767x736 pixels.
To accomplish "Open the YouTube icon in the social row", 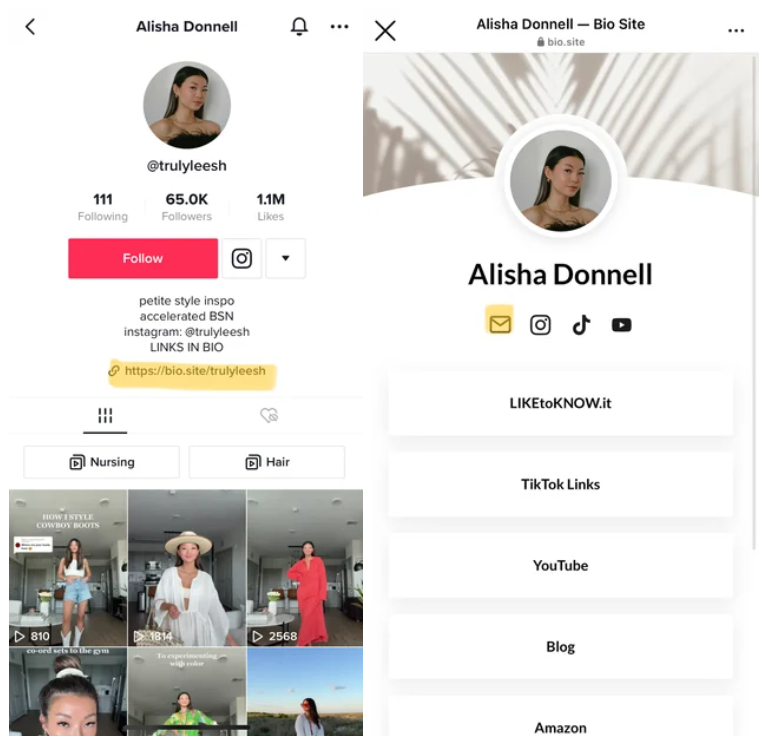I will [x=622, y=325].
